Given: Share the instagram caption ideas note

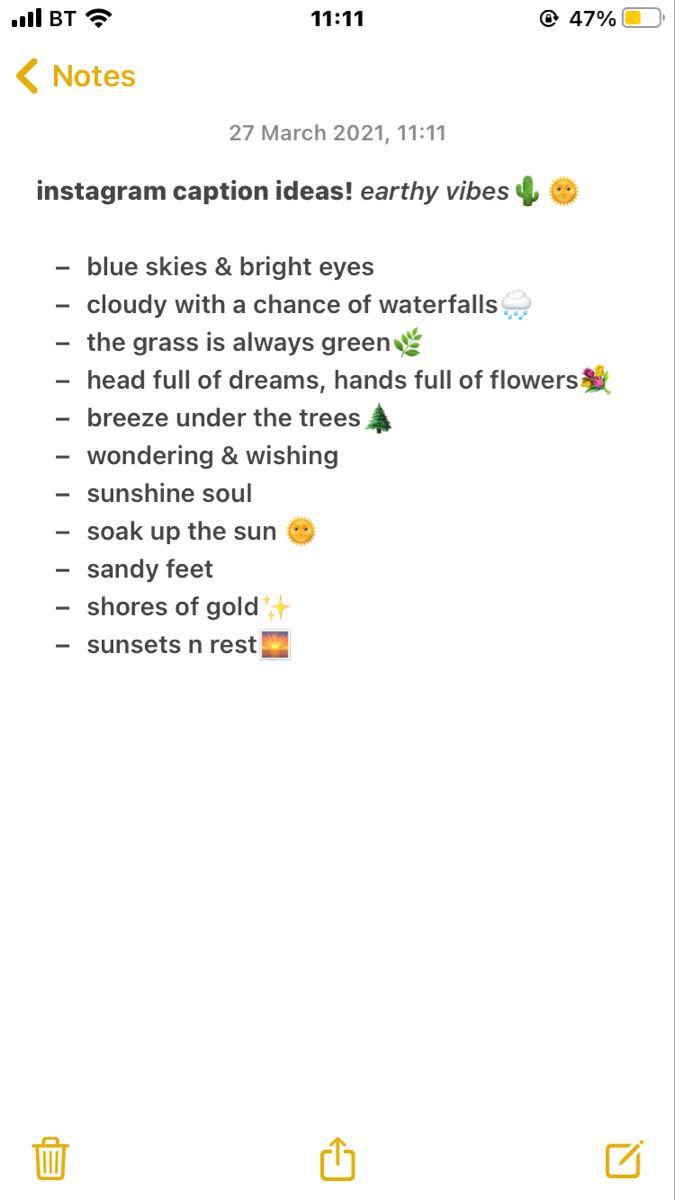Looking at the screenshot, I should (337, 1159).
